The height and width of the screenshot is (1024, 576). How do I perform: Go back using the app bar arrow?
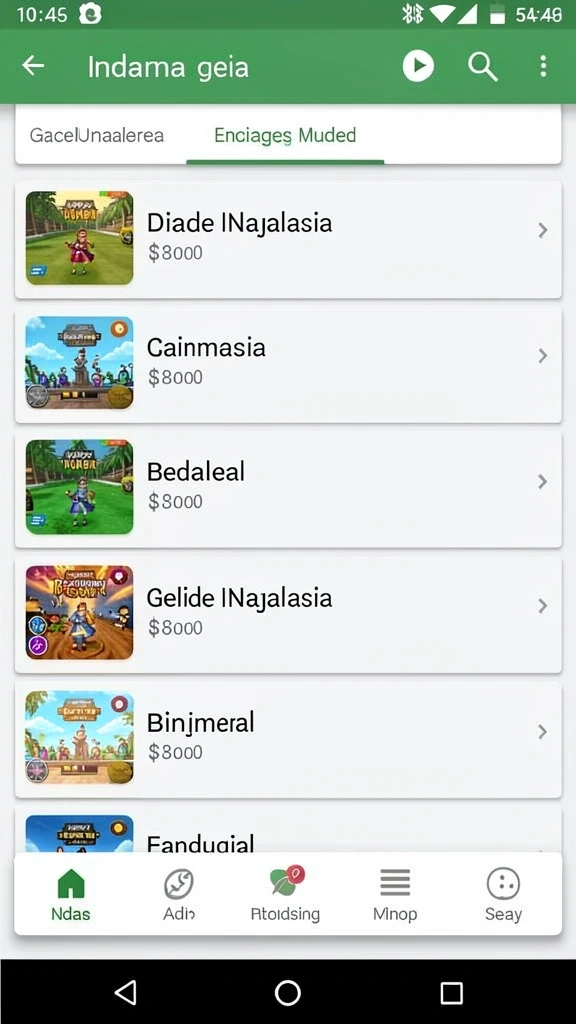[x=33, y=66]
